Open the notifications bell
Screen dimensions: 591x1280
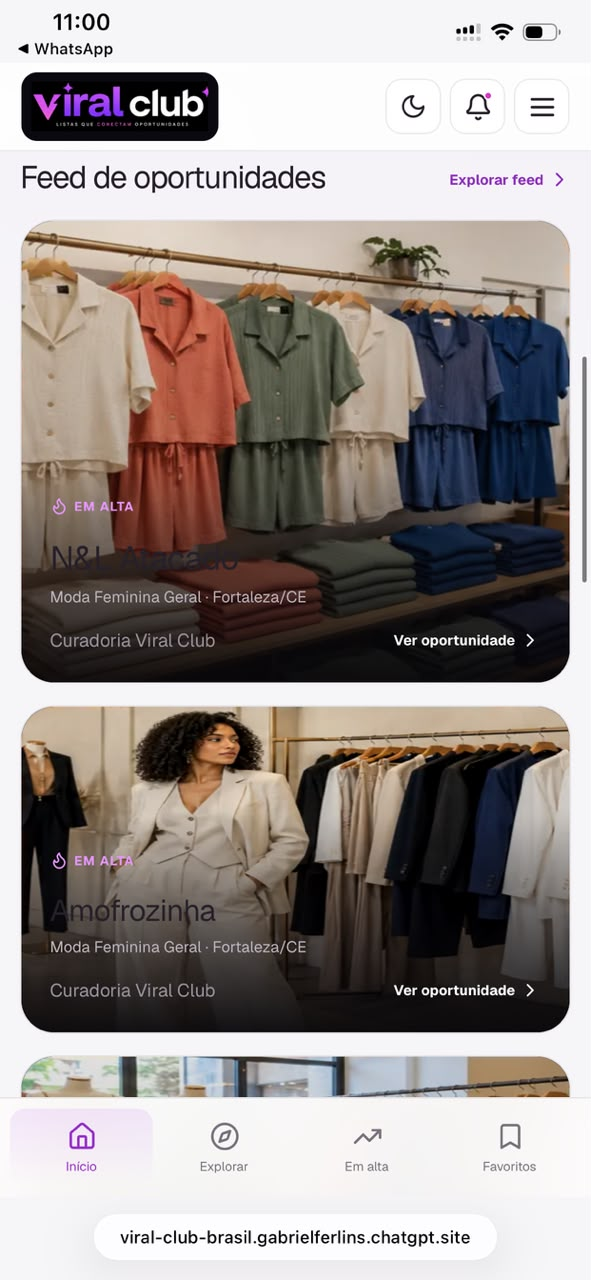[x=477, y=106]
